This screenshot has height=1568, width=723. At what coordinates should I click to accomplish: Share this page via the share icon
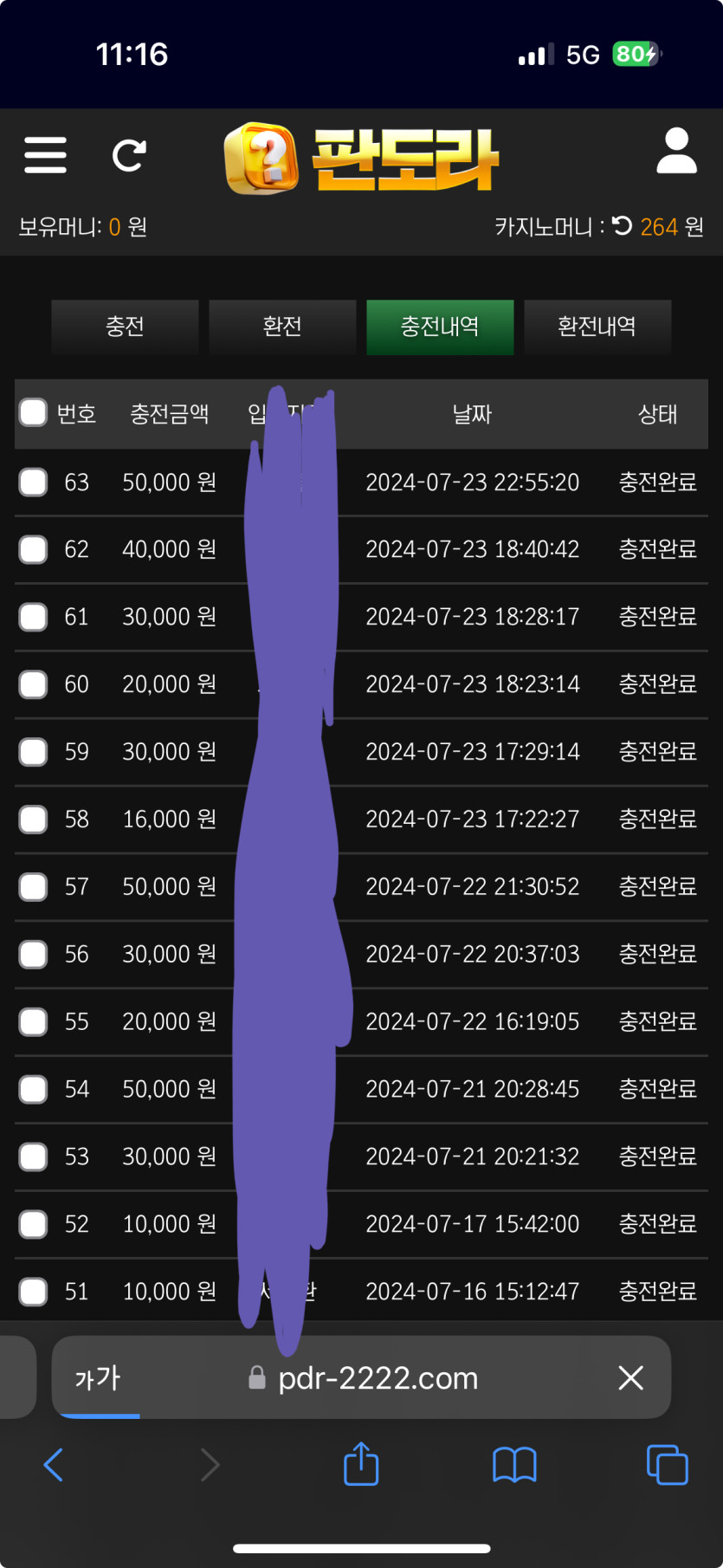[361, 1463]
